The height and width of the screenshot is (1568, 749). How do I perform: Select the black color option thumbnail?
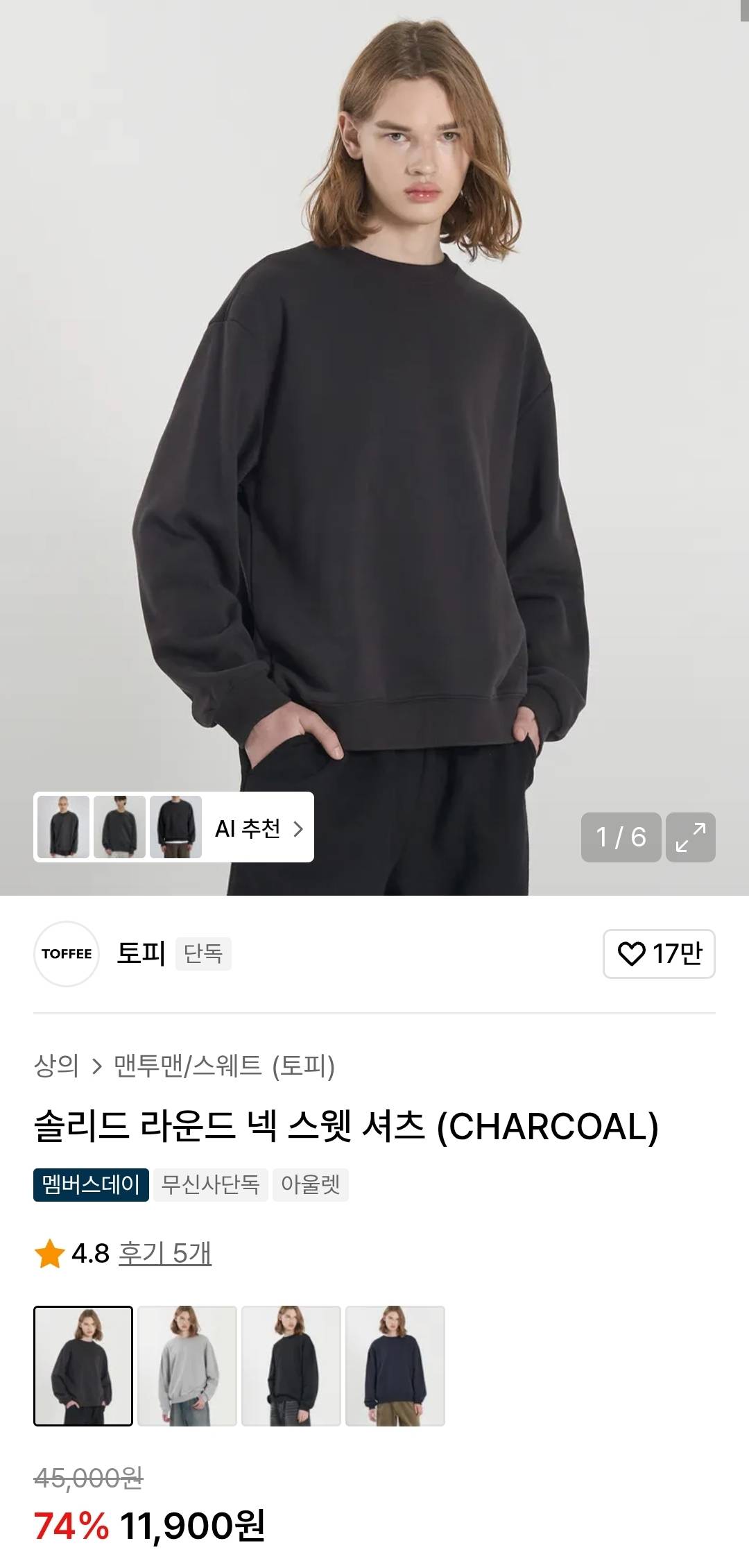click(x=291, y=1365)
